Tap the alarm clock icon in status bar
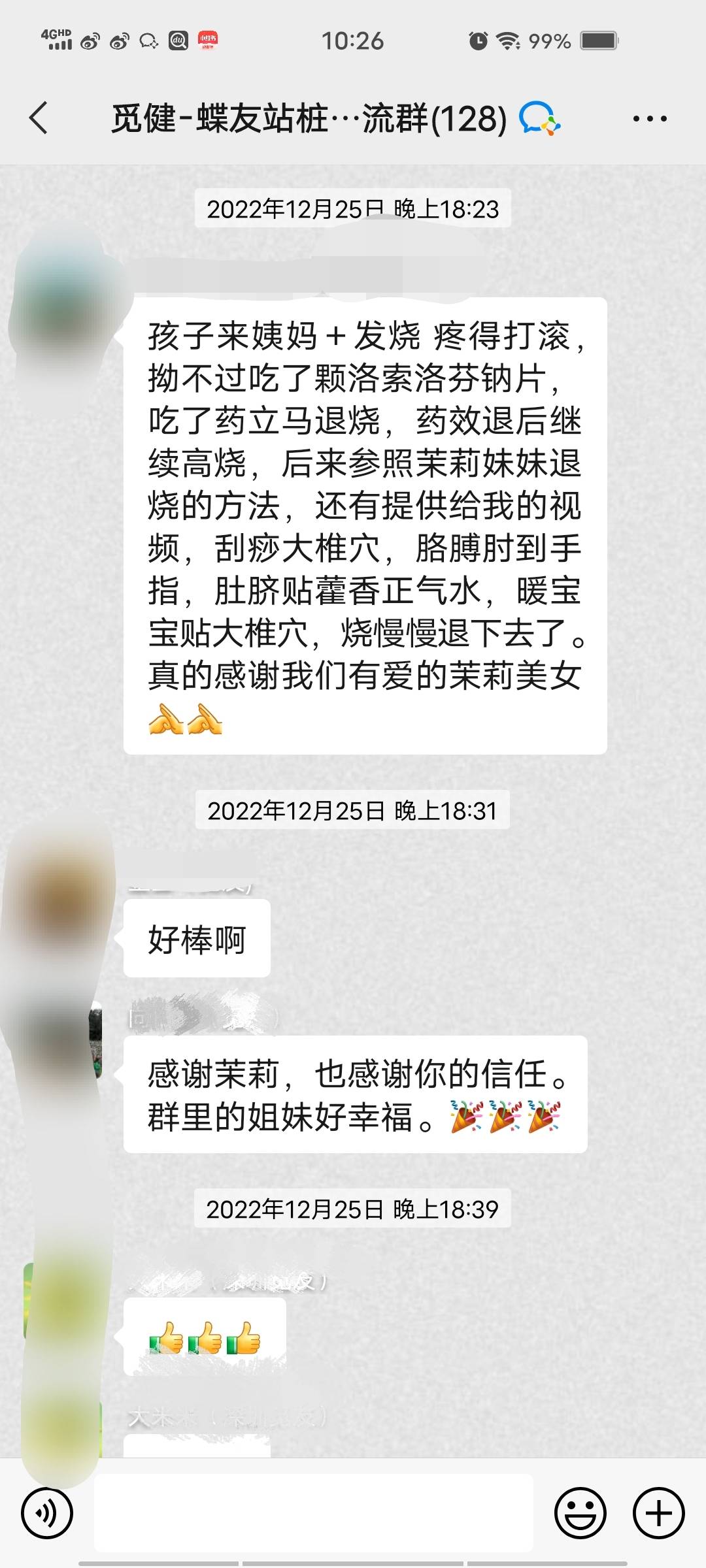The width and height of the screenshot is (706, 1568). (478, 41)
